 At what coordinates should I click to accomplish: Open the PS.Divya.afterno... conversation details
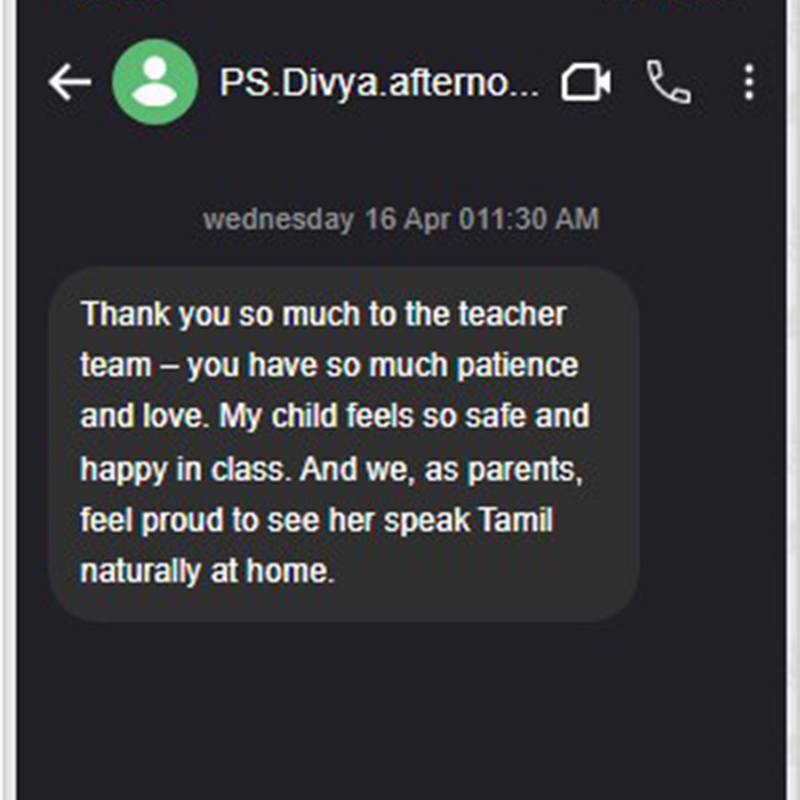[x=379, y=82]
